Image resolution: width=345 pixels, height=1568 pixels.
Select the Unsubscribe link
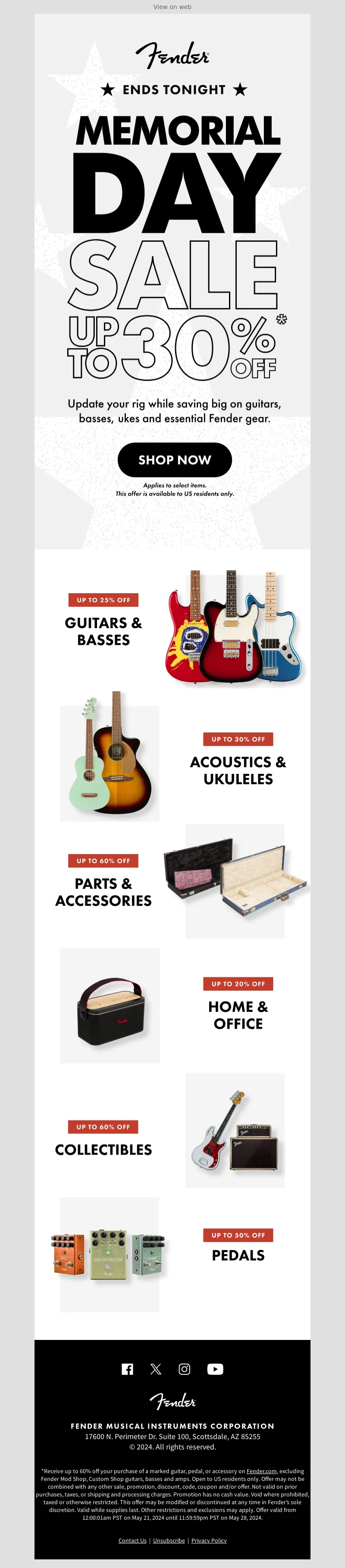pos(169,1540)
